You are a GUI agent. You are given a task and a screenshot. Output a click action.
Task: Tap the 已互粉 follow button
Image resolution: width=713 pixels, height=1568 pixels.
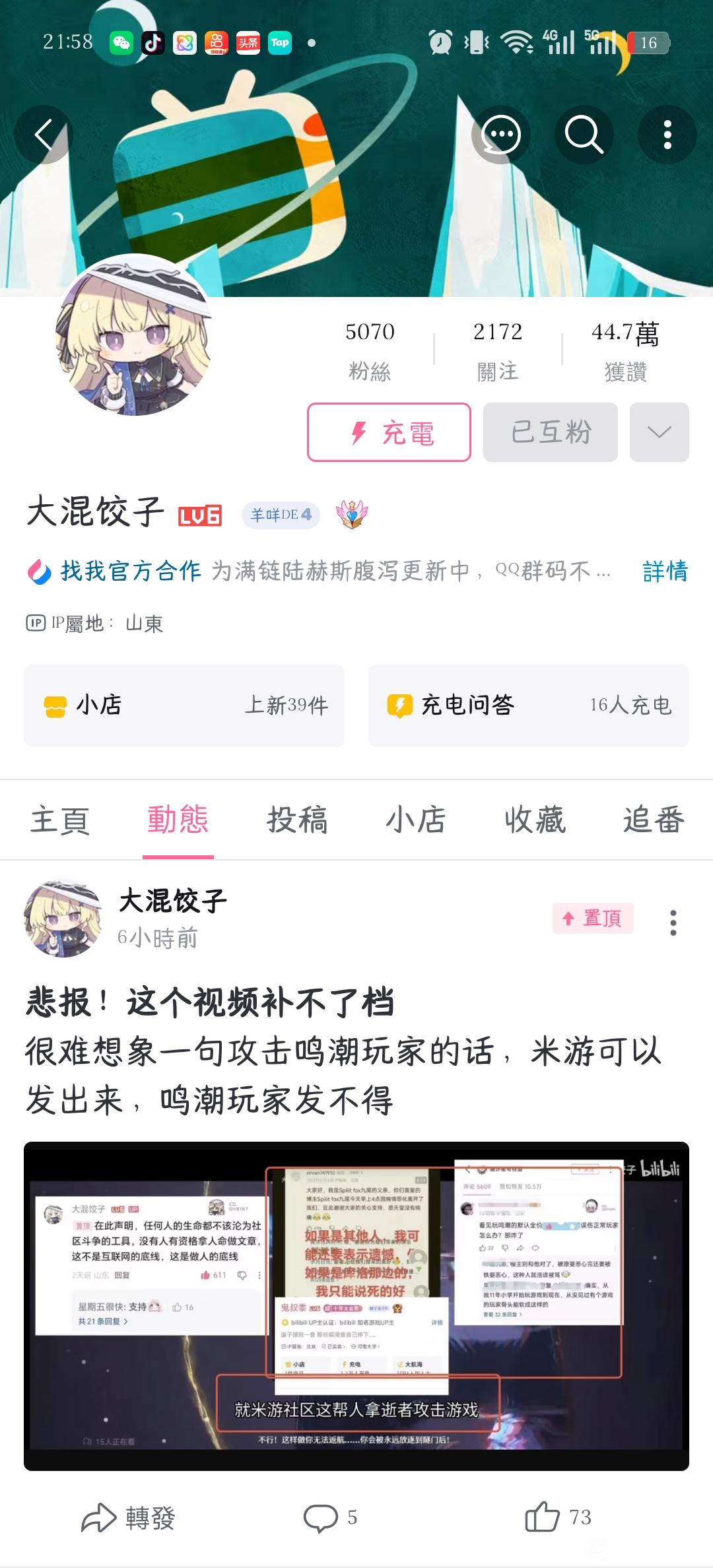[551, 432]
